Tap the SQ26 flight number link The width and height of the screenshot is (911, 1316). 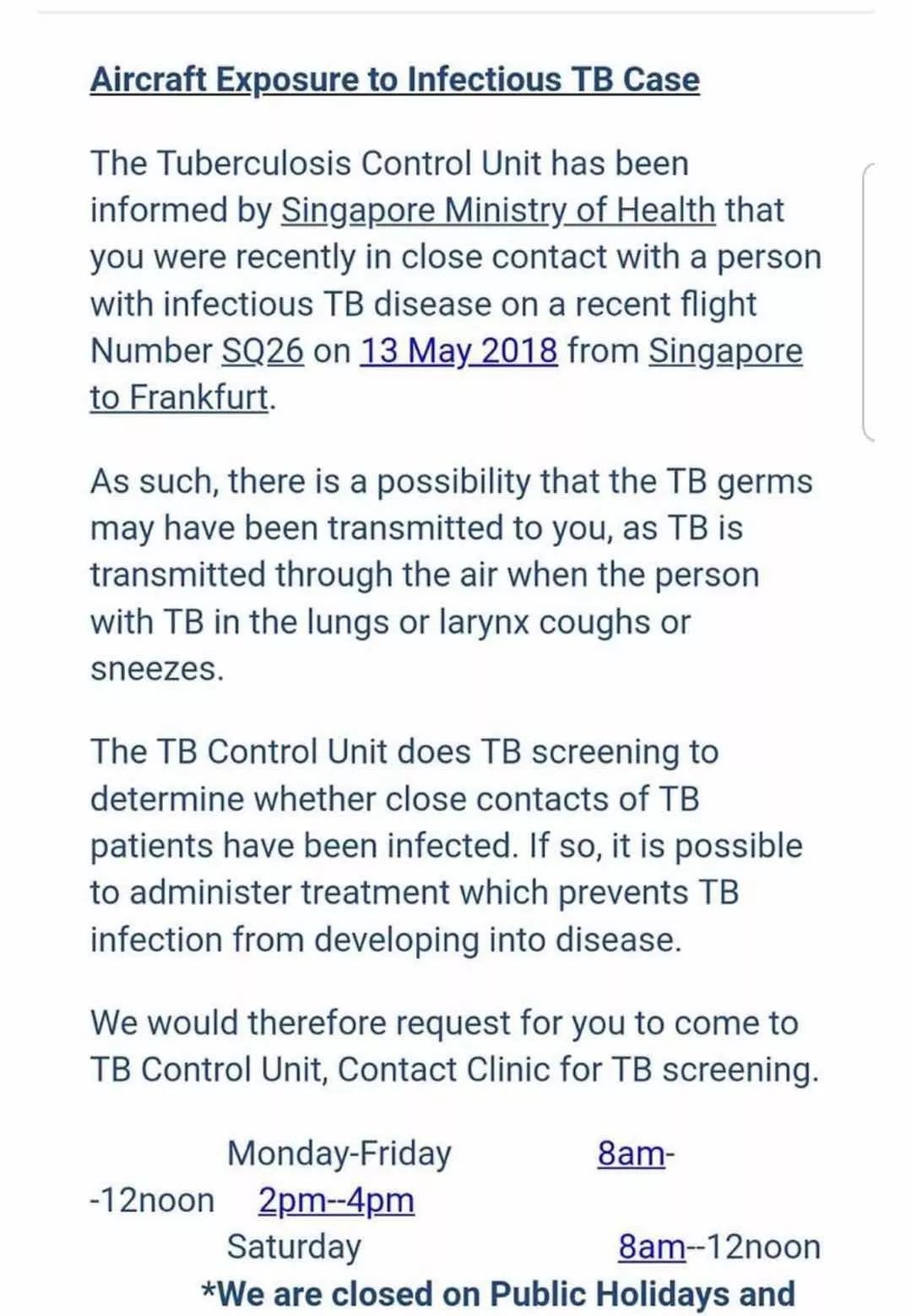coord(263,350)
